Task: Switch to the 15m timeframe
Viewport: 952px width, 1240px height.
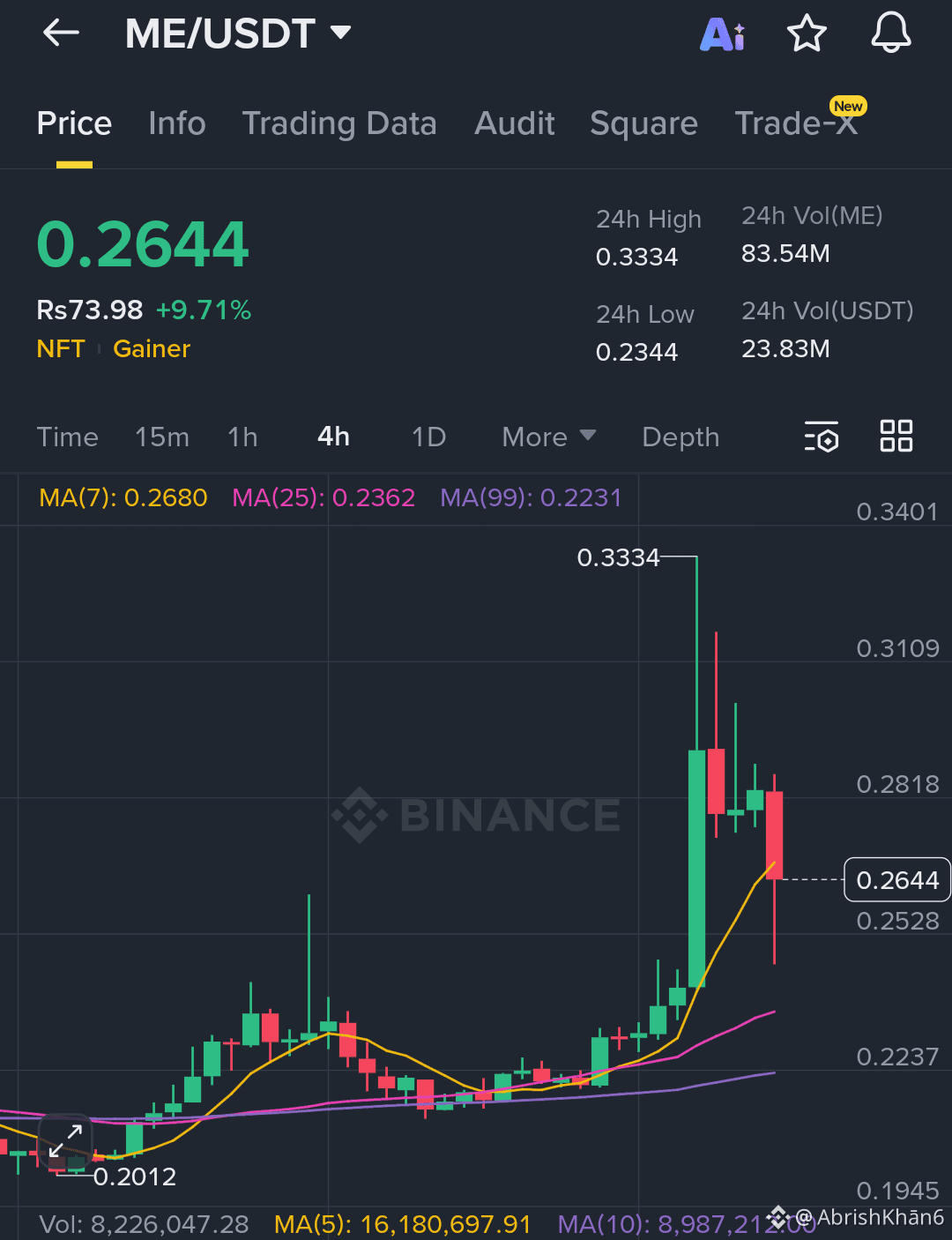Action: click(x=162, y=437)
